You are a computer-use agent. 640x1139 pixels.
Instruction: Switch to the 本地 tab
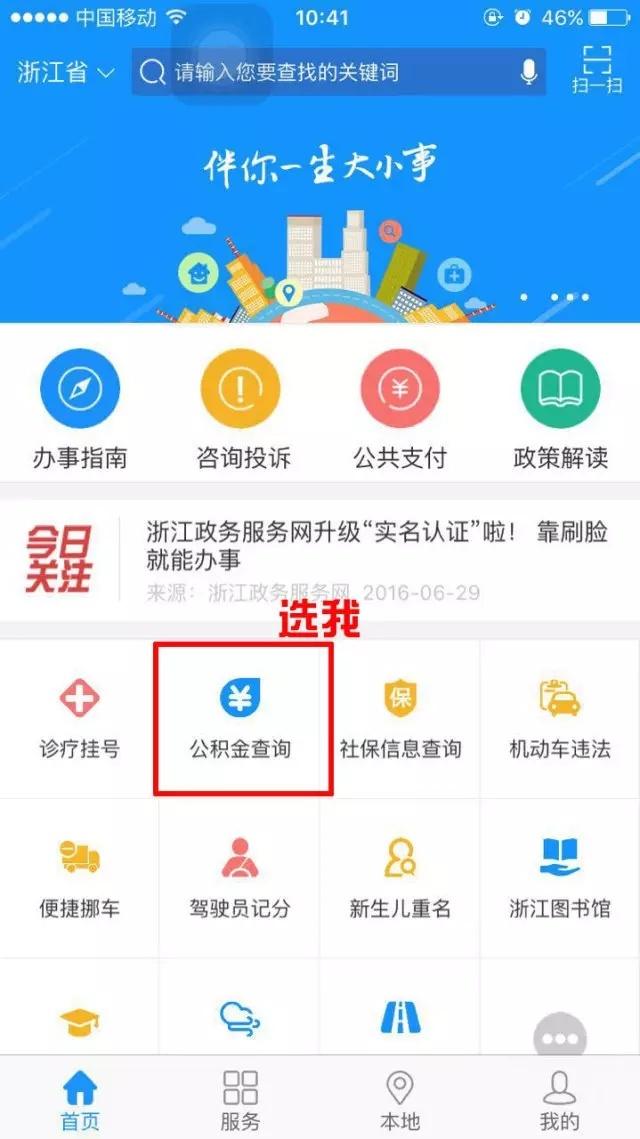(400, 1099)
